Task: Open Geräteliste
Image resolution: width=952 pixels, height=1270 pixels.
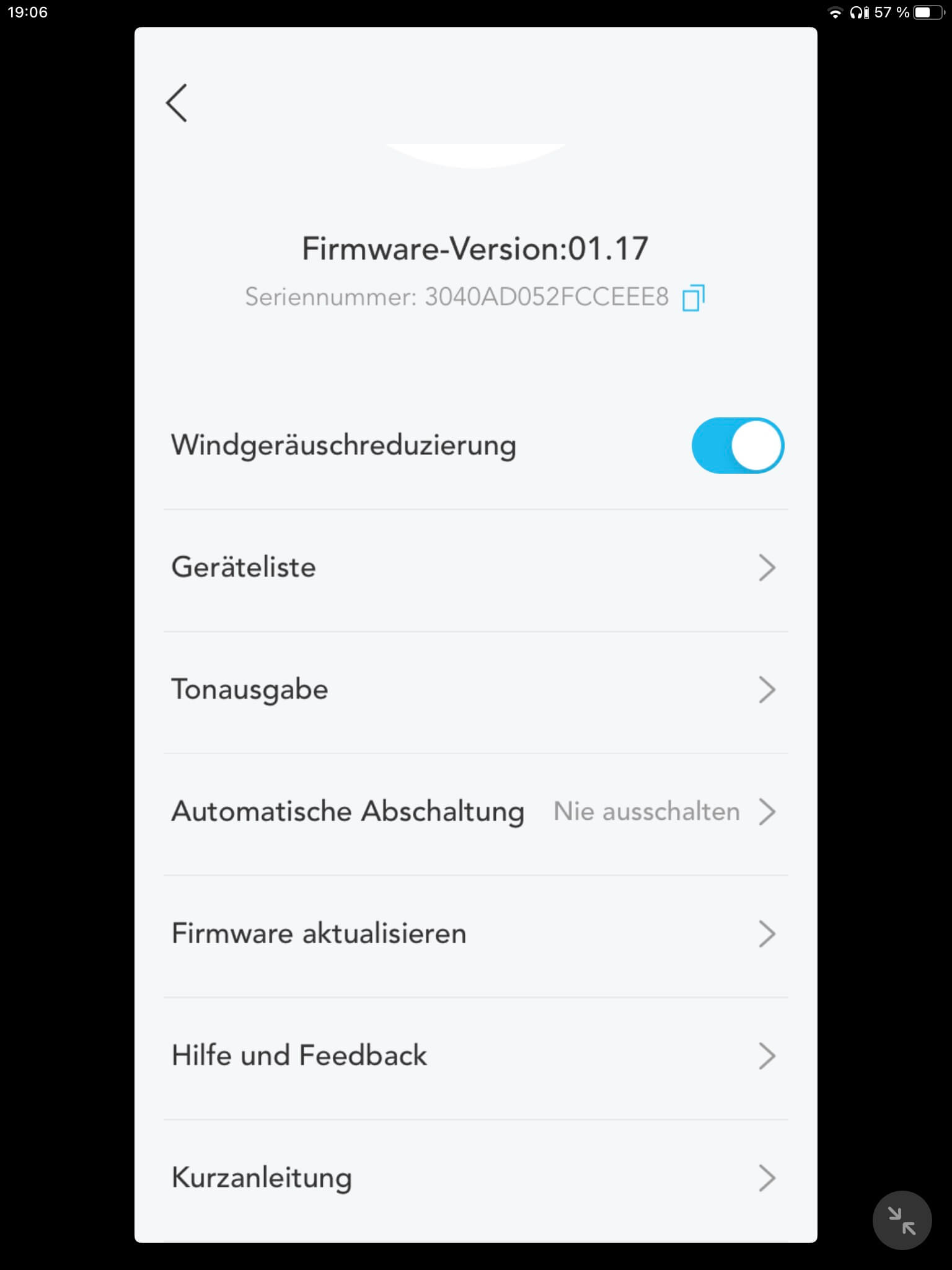Action: coord(475,567)
